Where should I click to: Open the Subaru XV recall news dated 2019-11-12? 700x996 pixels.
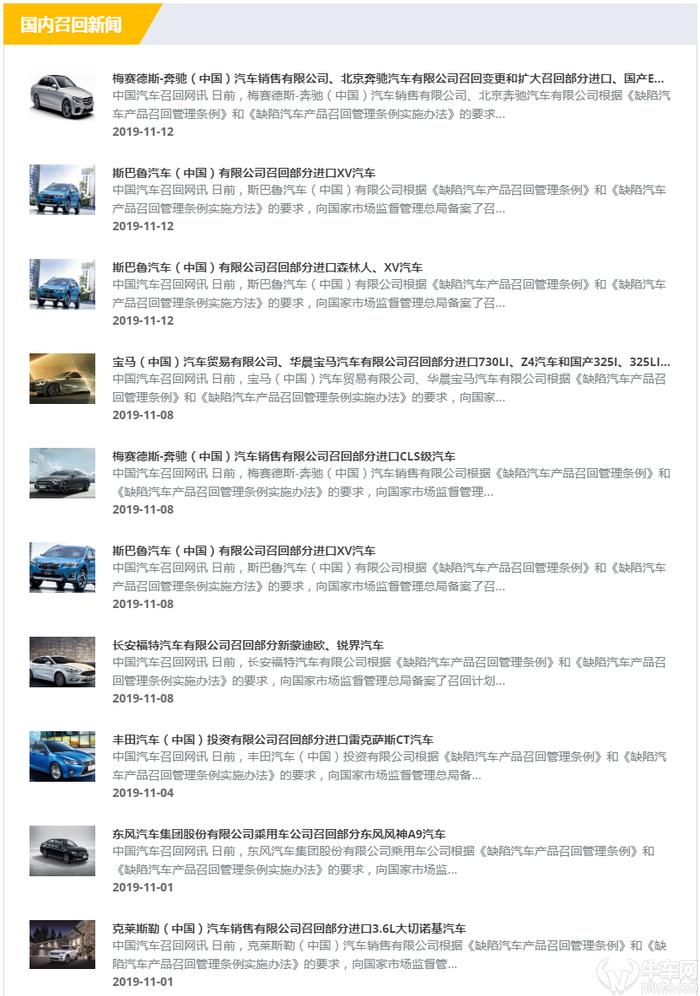[244, 173]
